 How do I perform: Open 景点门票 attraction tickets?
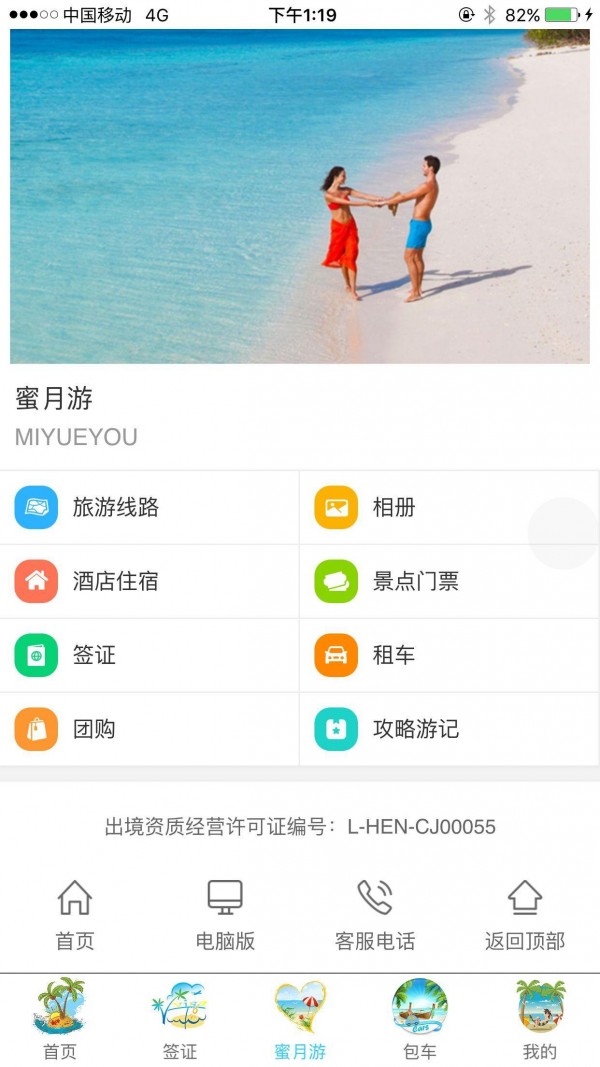pos(449,581)
